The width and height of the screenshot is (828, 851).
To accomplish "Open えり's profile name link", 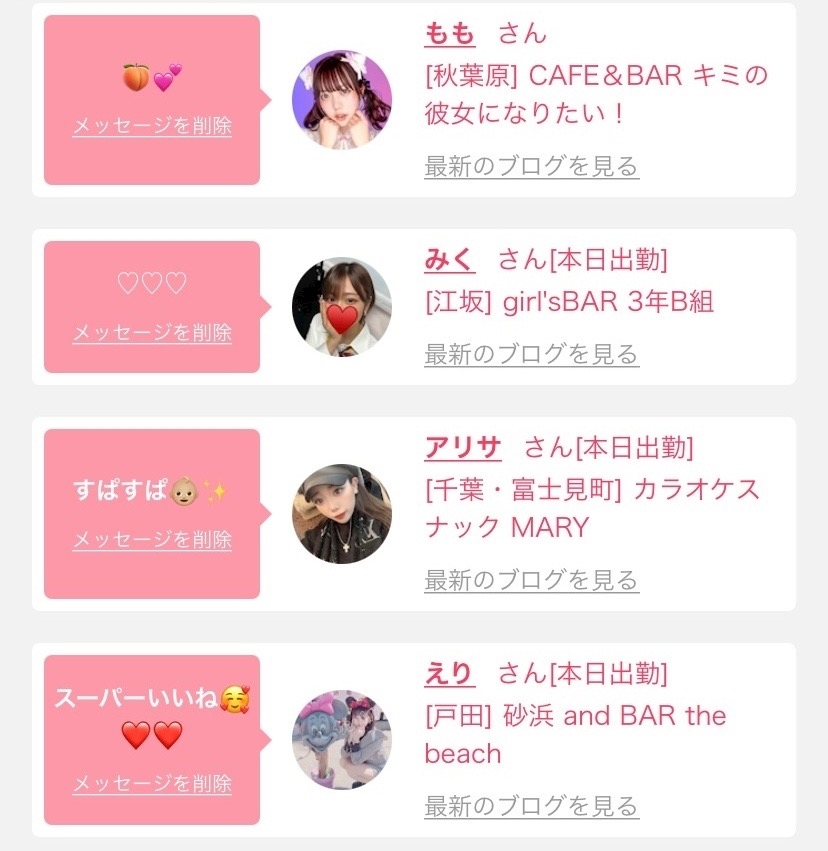I will [x=450, y=674].
